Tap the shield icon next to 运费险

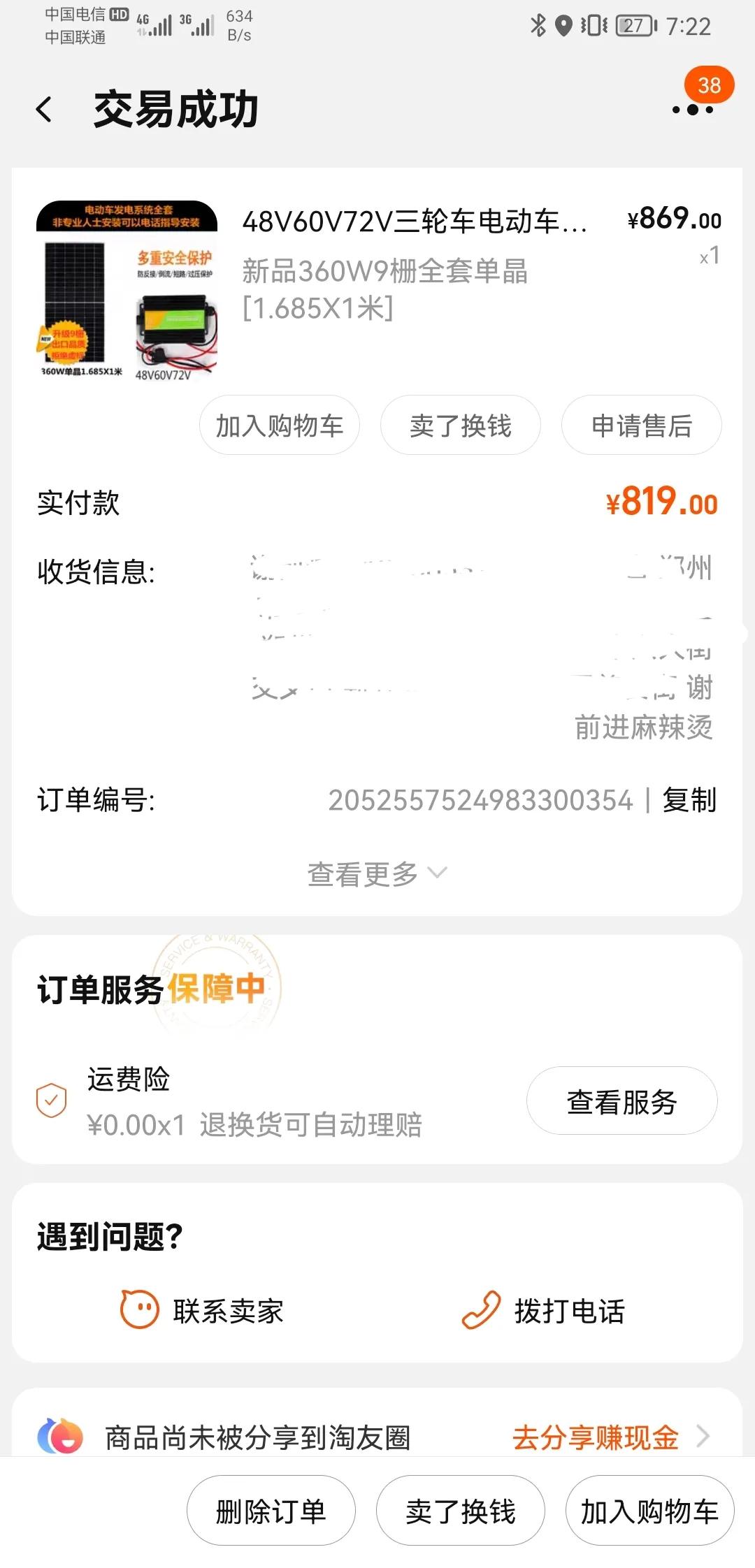(x=50, y=1100)
